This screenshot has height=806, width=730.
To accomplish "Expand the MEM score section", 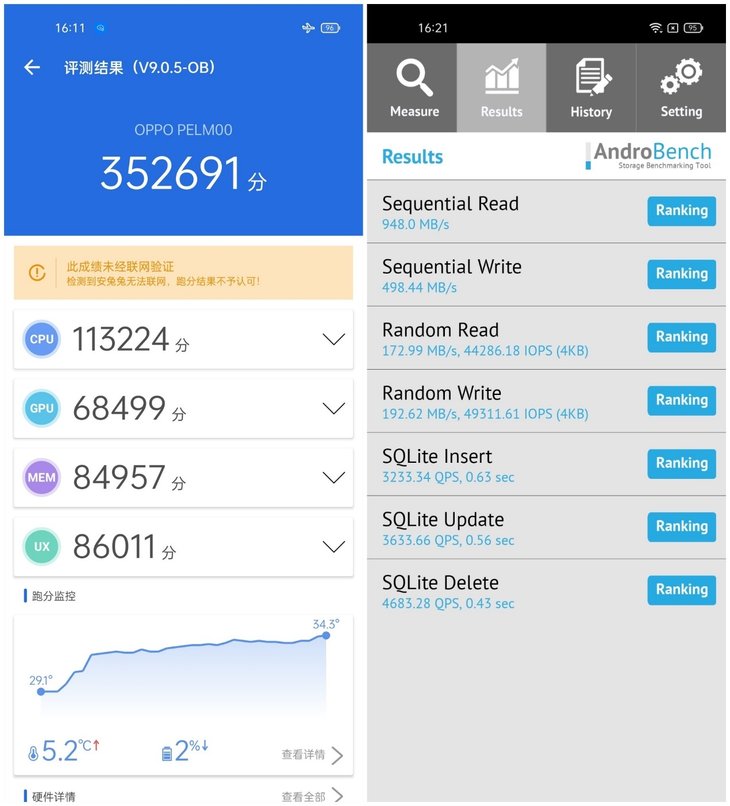I will (x=334, y=477).
